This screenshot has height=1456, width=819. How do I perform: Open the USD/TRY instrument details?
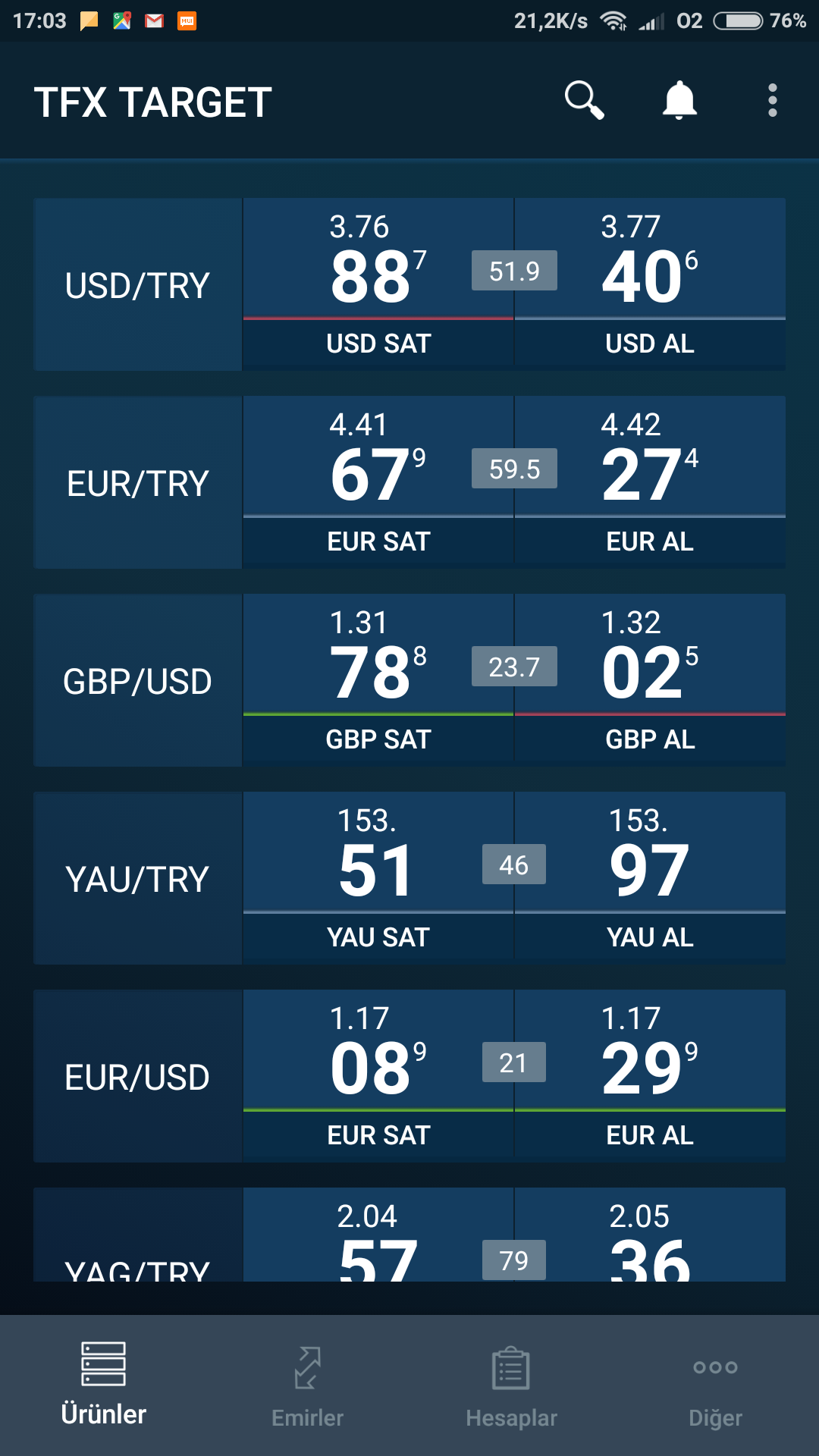[137, 284]
